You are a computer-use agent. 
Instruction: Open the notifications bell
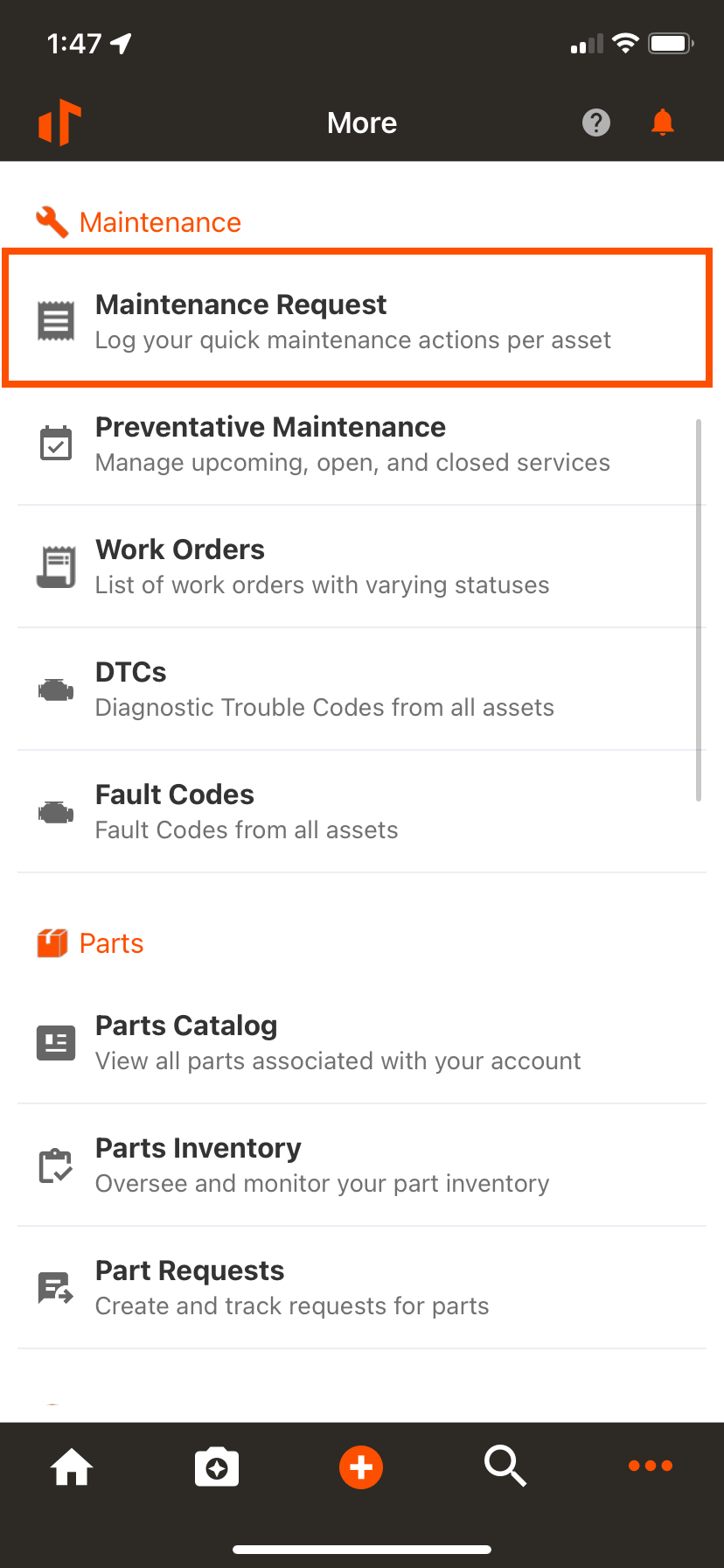(x=663, y=122)
